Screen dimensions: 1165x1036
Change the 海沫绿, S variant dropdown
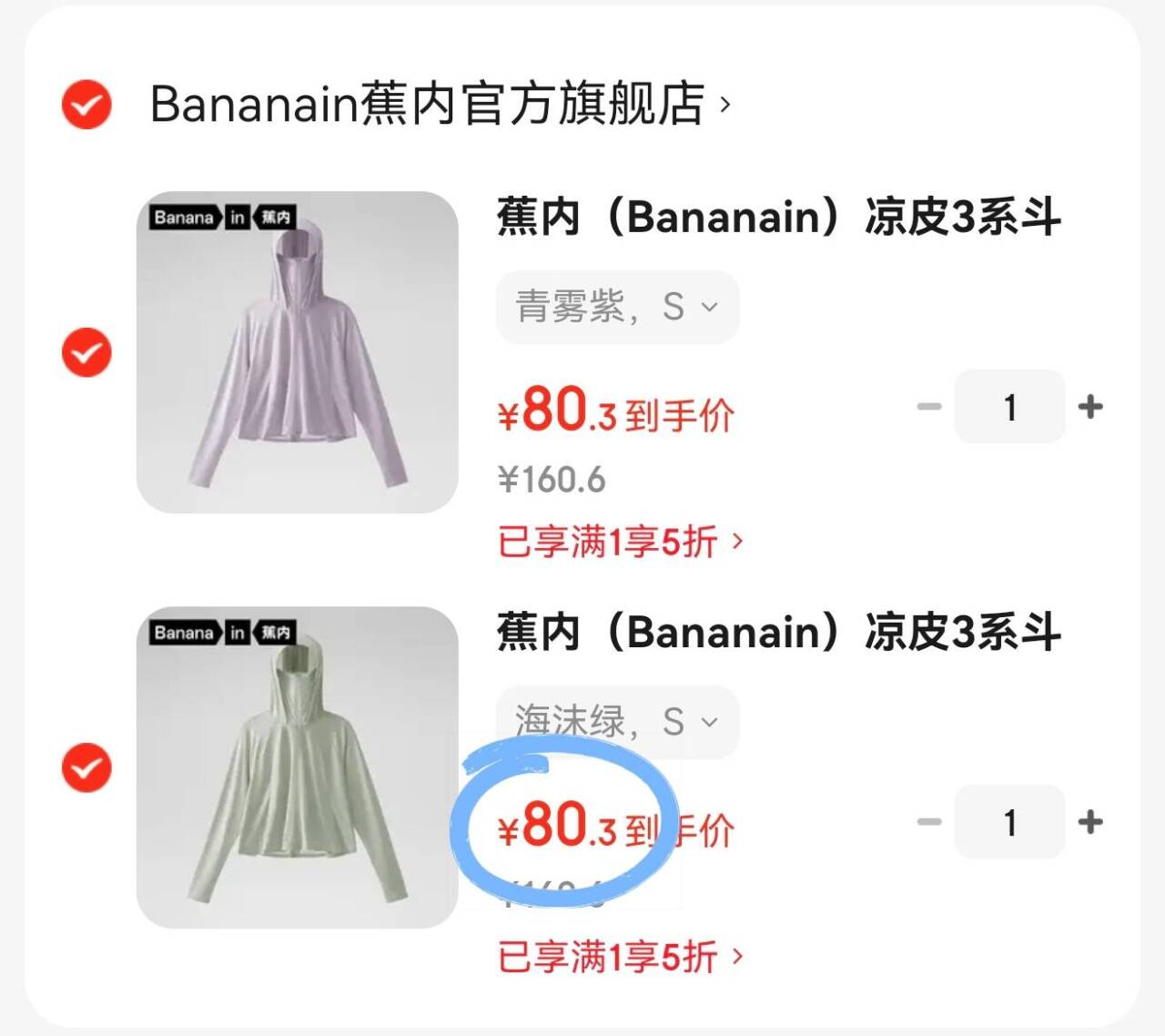(617, 722)
